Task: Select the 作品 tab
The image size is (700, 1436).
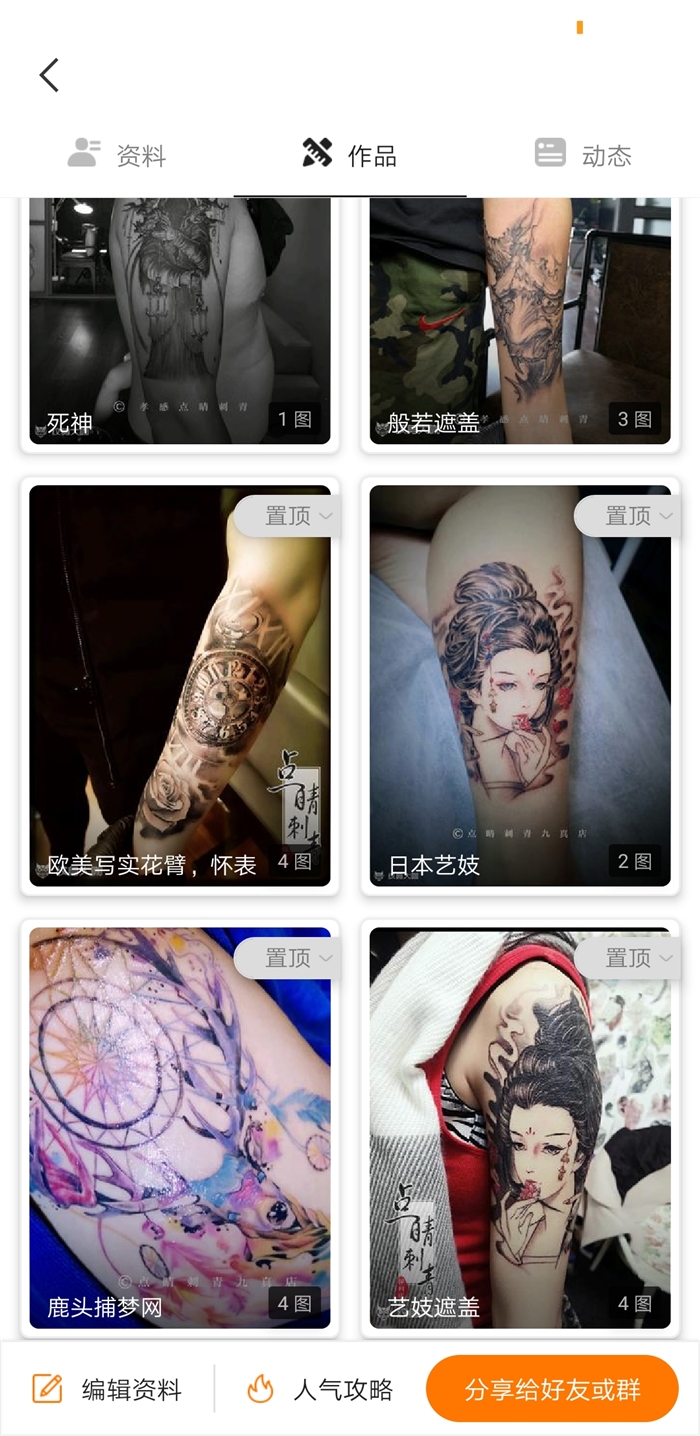Action: [350, 154]
